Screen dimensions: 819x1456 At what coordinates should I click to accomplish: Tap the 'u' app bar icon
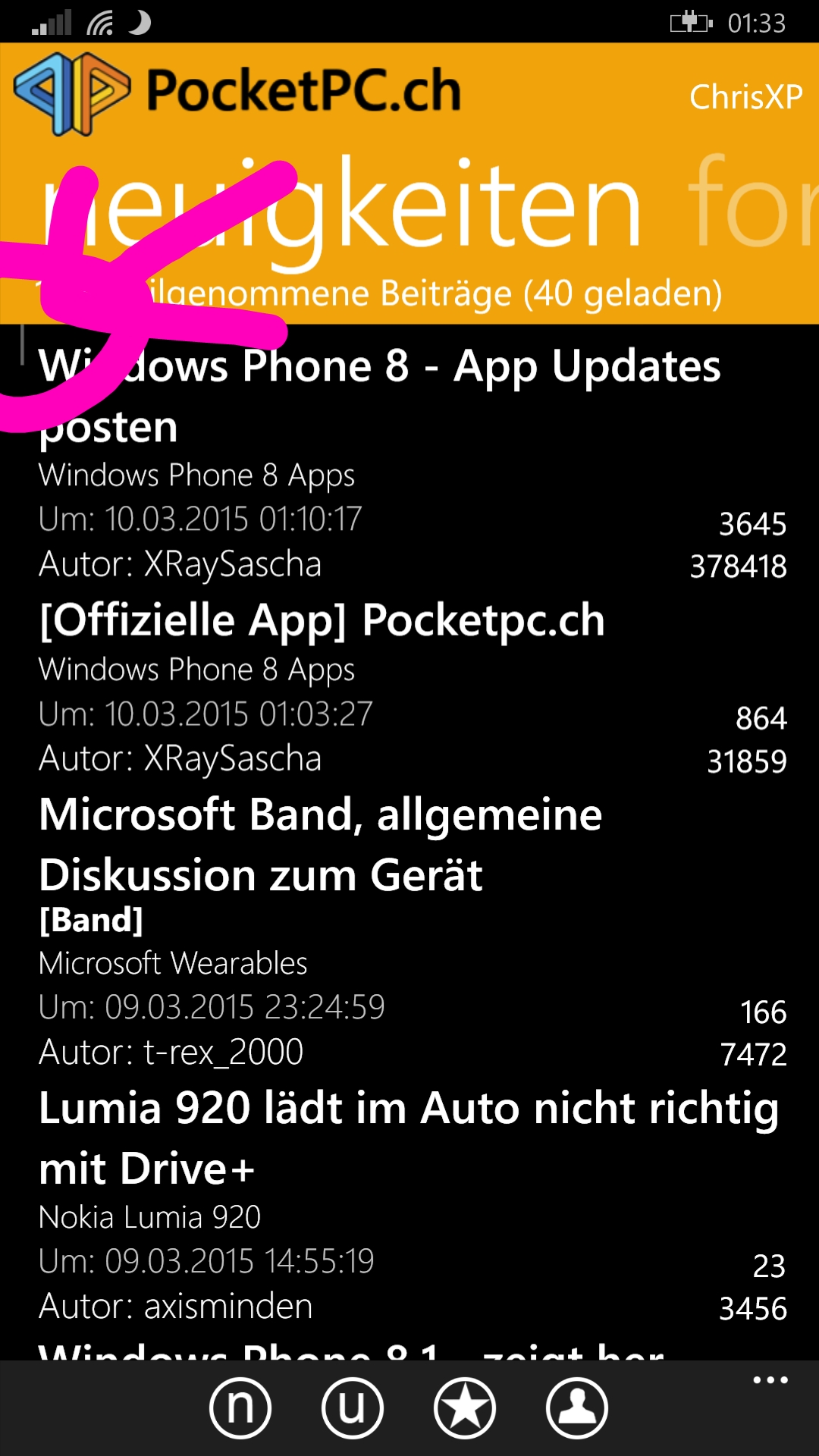353,1408
